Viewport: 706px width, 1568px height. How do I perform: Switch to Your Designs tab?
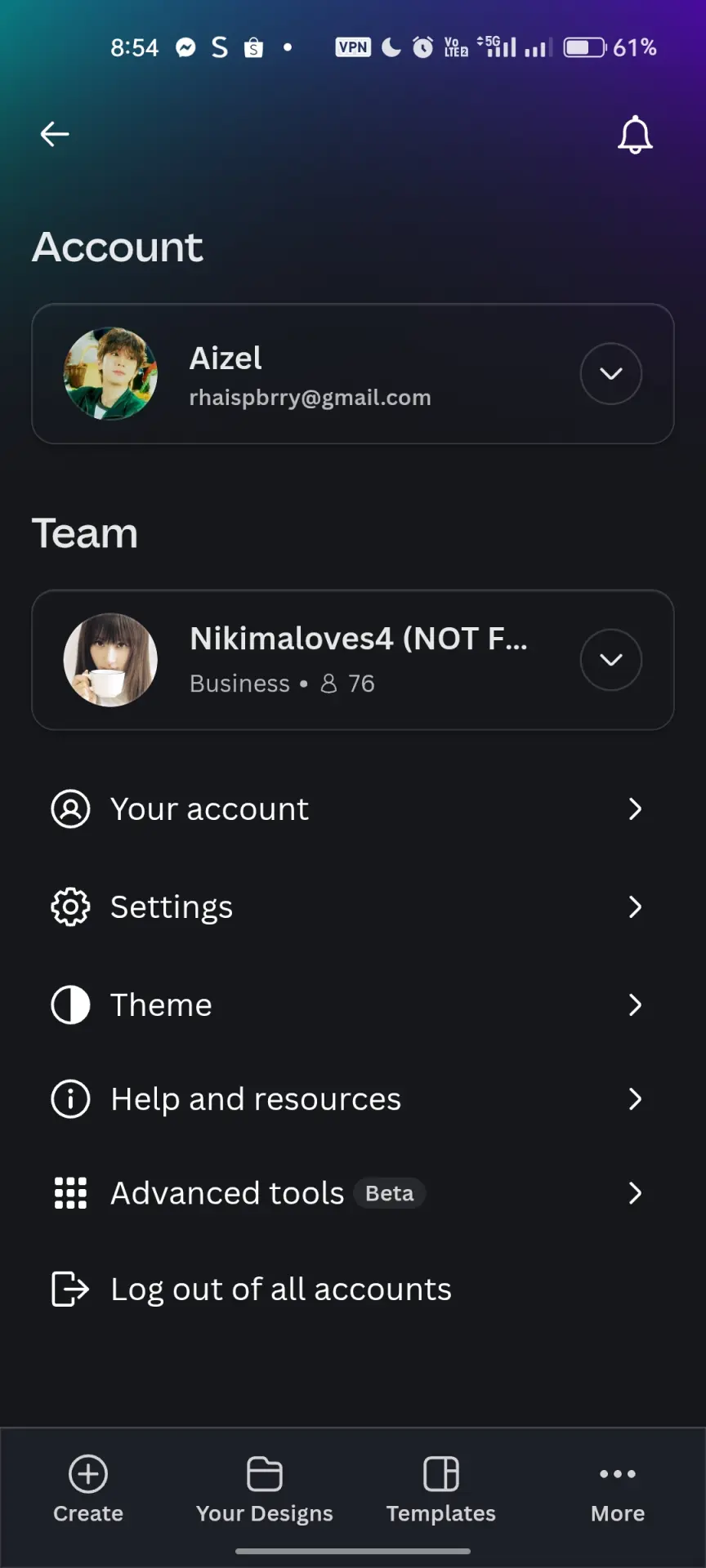tap(265, 1490)
